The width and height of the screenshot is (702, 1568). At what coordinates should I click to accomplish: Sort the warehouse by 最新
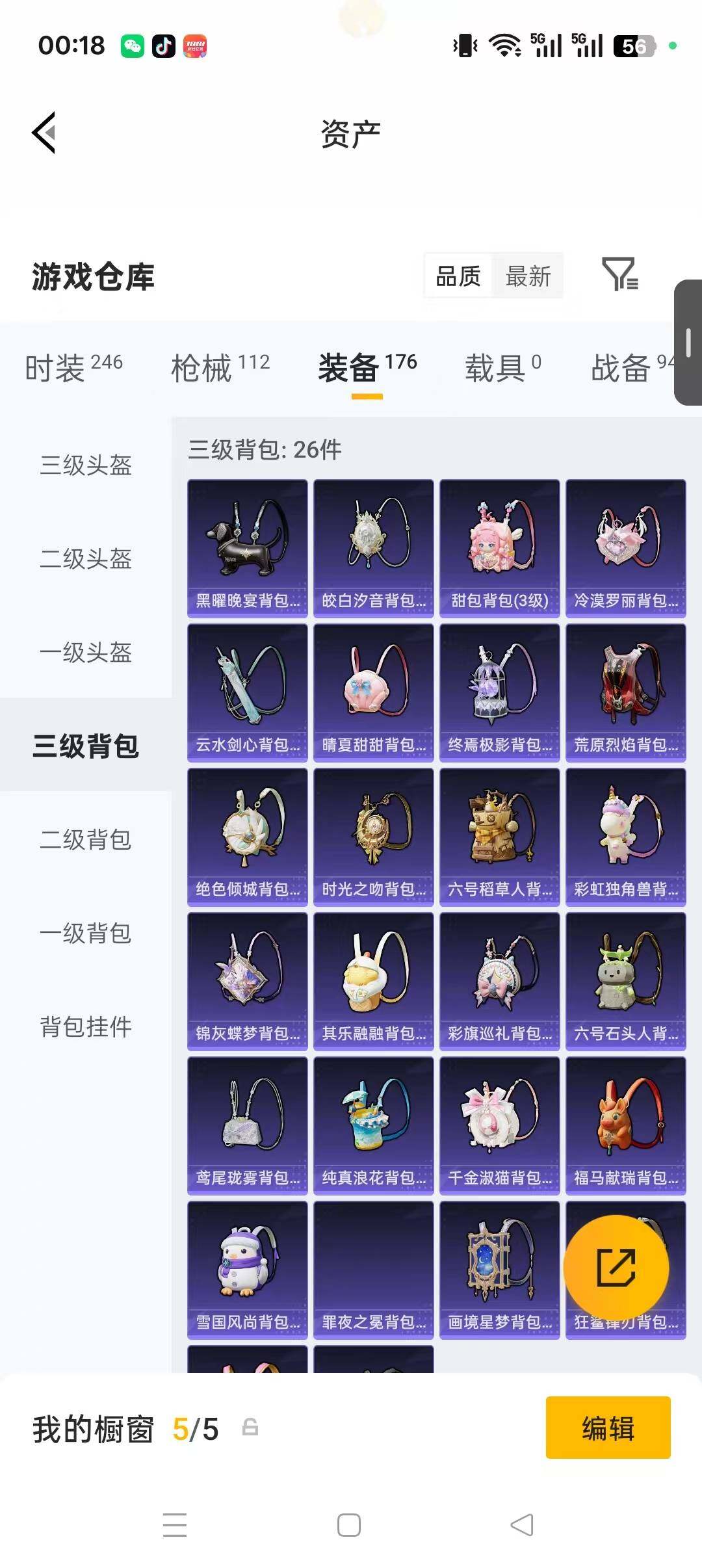tap(528, 276)
